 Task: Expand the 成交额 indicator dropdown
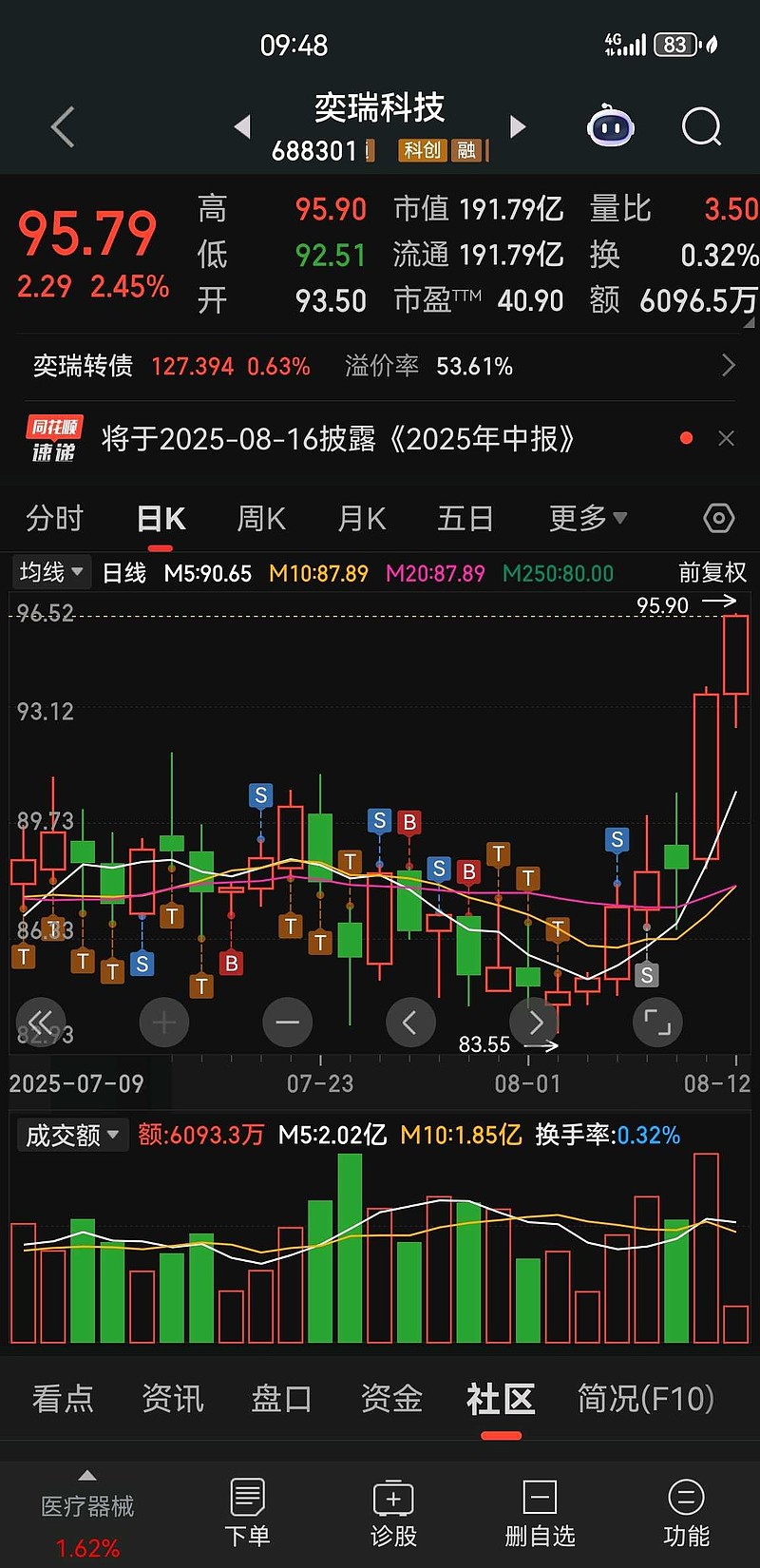click(x=72, y=1135)
